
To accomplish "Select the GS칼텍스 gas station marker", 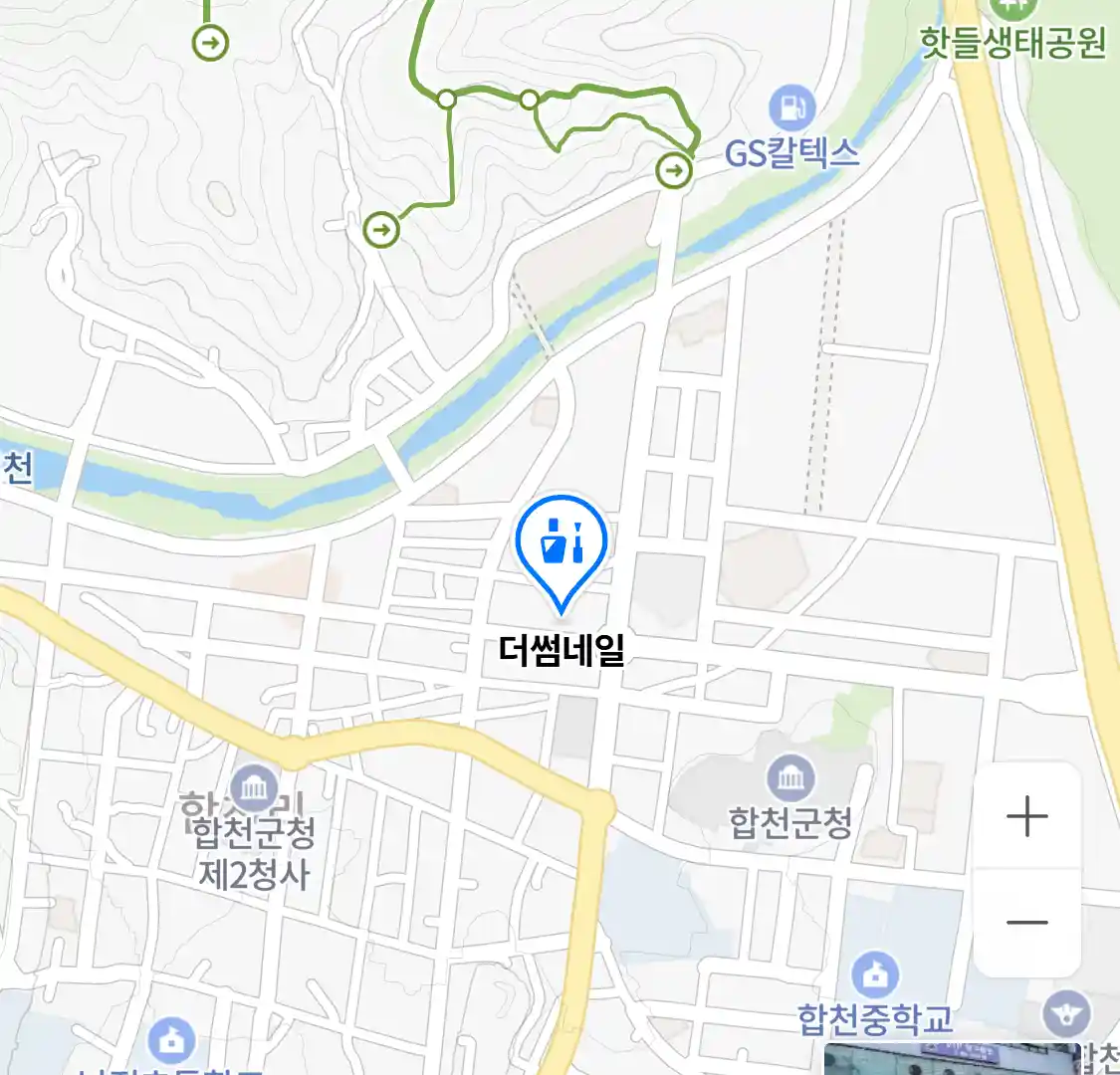I will 792,107.
